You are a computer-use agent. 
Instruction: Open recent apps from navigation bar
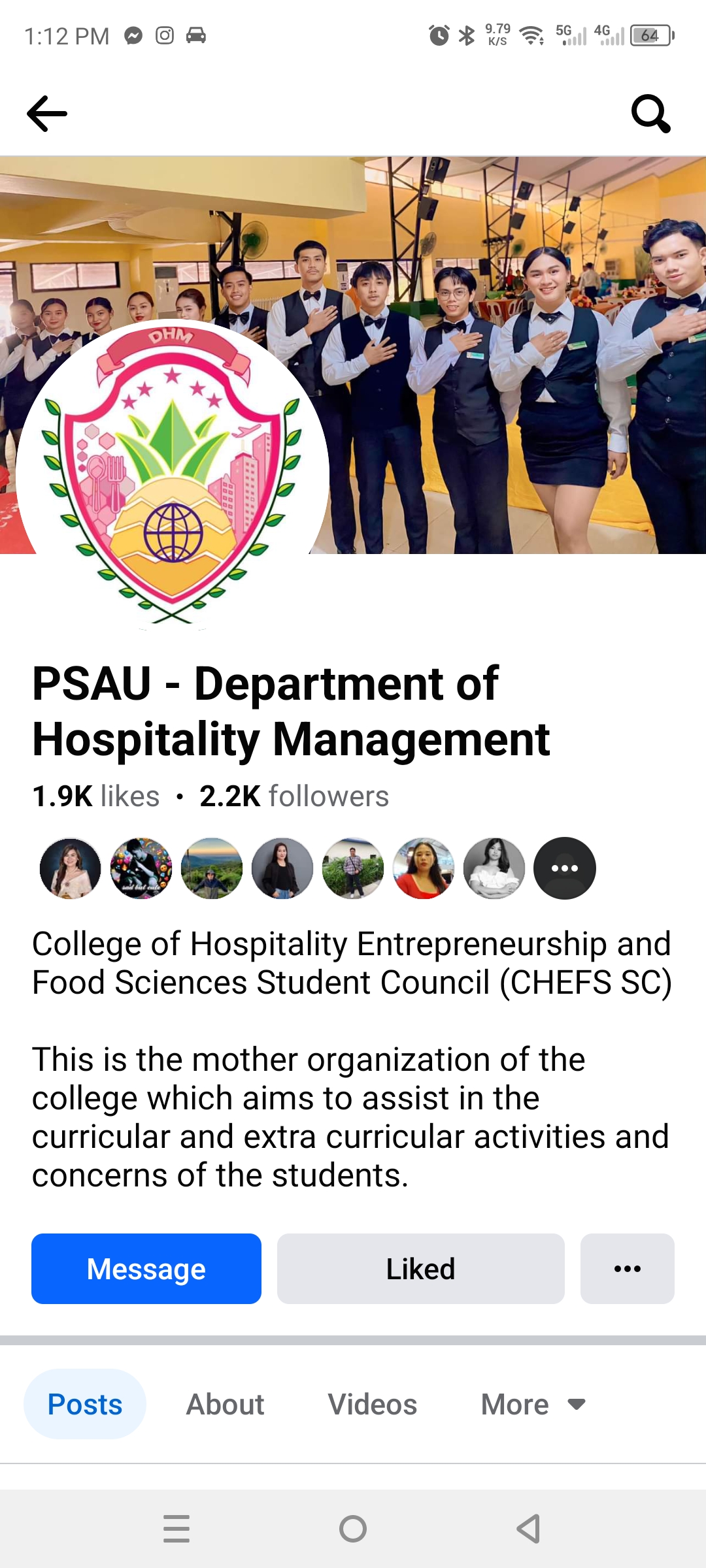click(x=176, y=1529)
